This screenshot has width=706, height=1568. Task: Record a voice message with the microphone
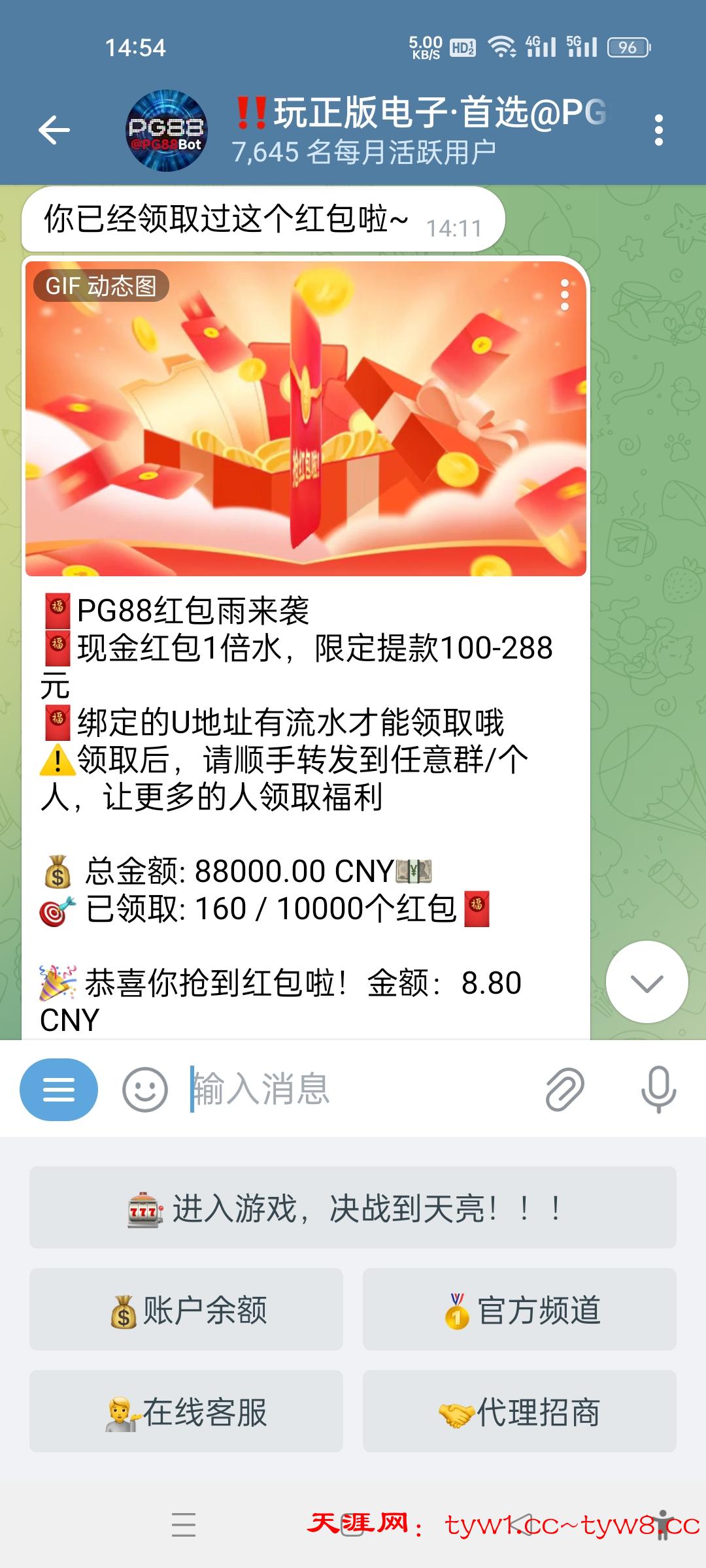click(x=658, y=1089)
